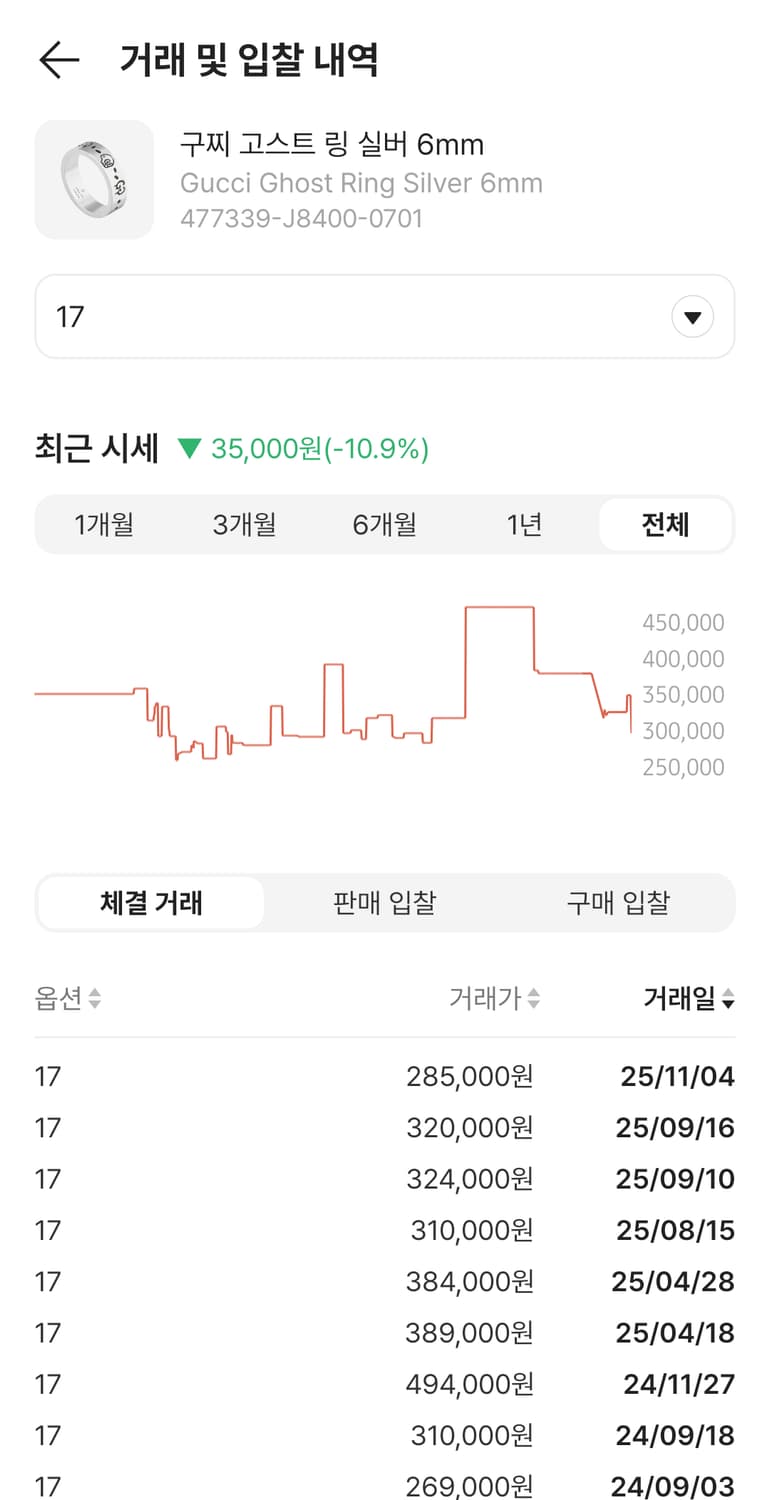This screenshot has width=770, height=1500.
Task: Select the 285,000원 transaction row
Action: click(x=385, y=1076)
